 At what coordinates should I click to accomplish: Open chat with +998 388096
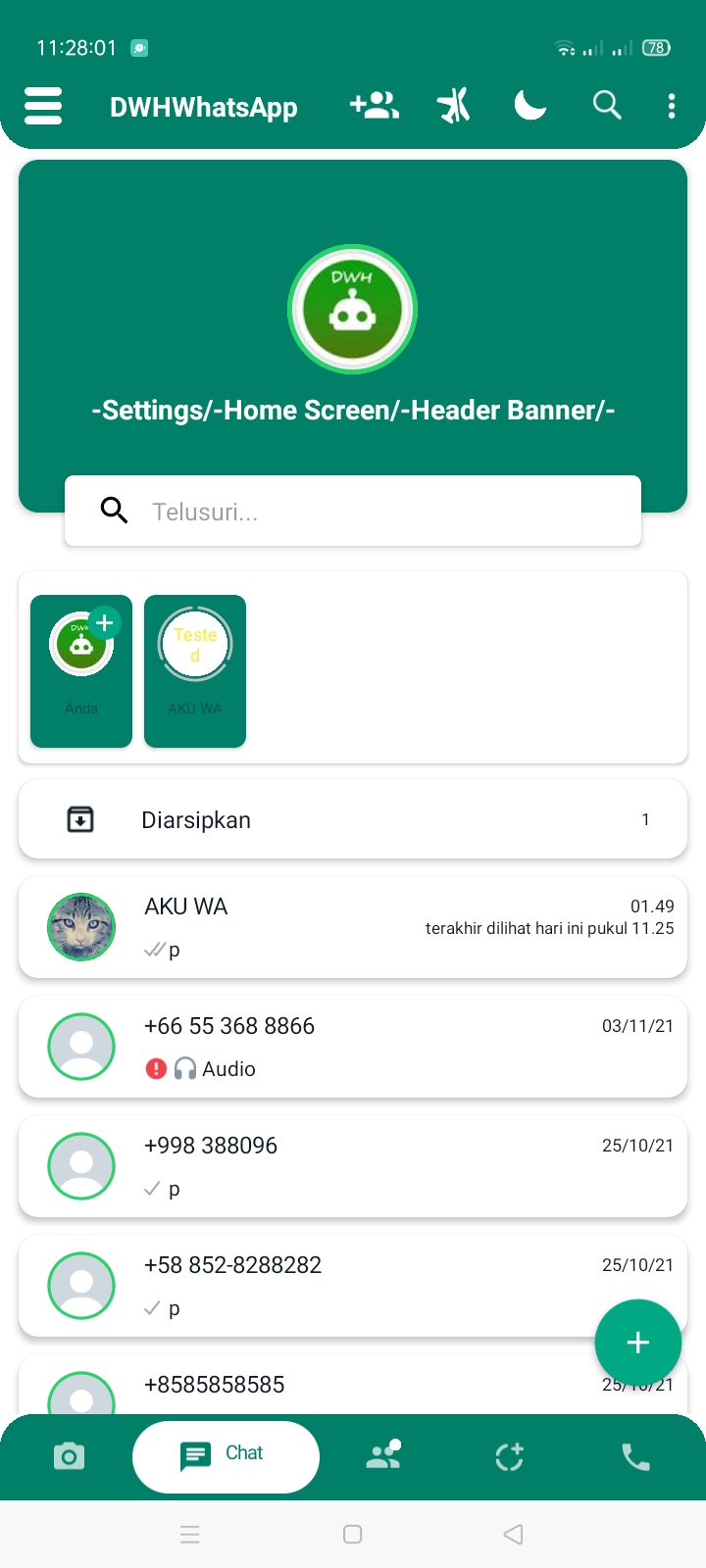pyautogui.click(x=353, y=1166)
